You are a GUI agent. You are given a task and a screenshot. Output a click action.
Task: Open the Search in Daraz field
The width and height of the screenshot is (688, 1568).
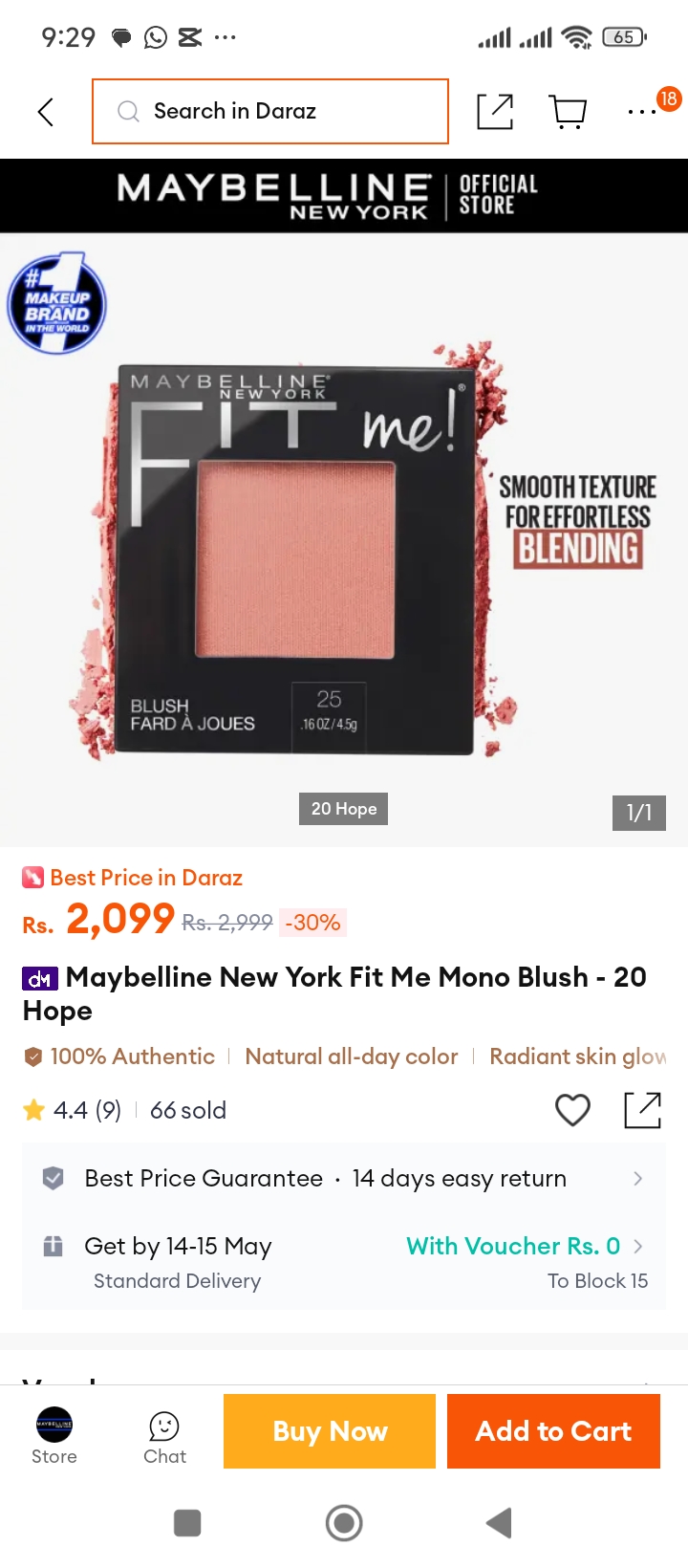coord(270,112)
